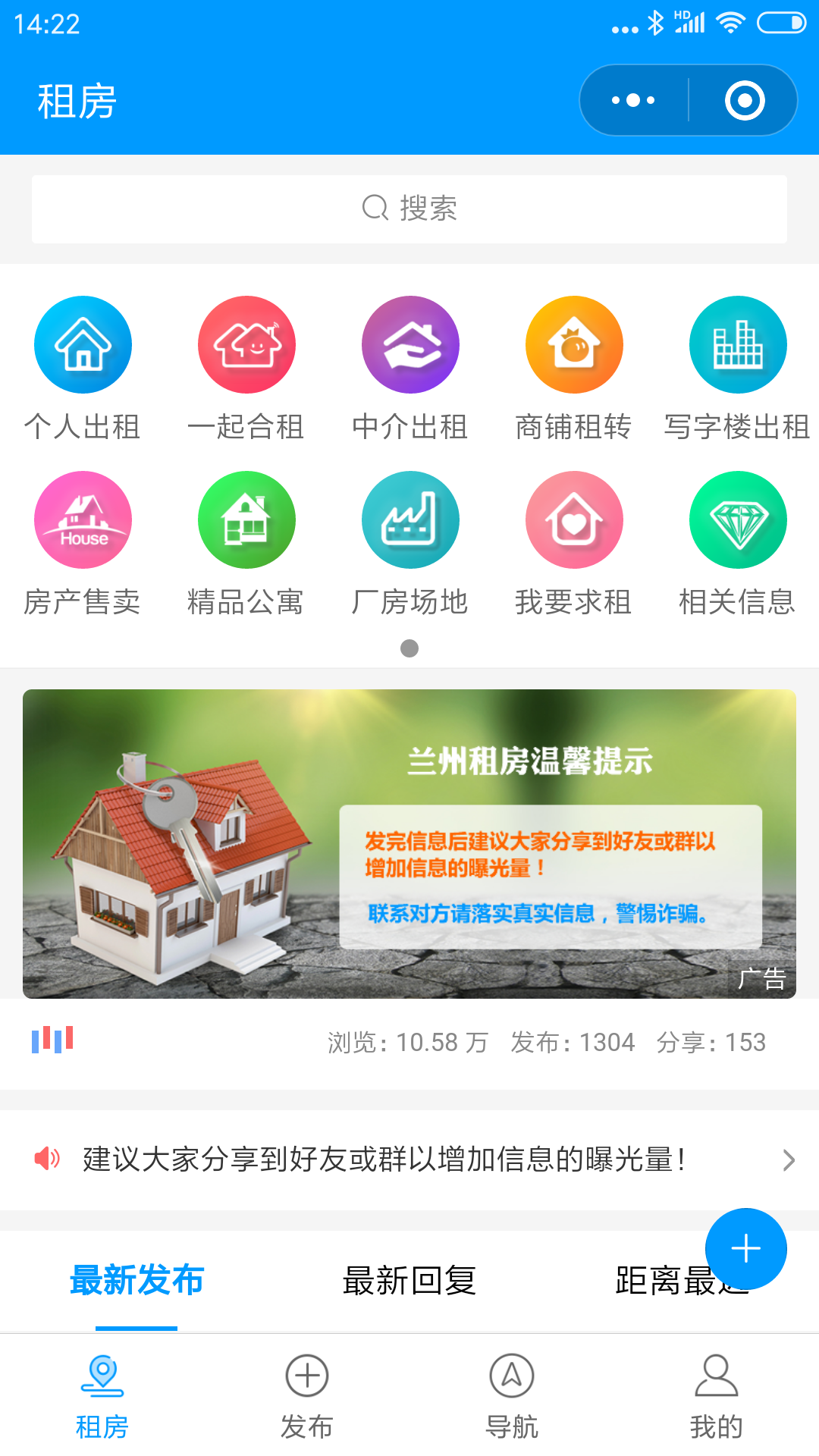Open the announcement about sharing to friends
The height and width of the screenshot is (1456, 819).
click(x=409, y=1159)
